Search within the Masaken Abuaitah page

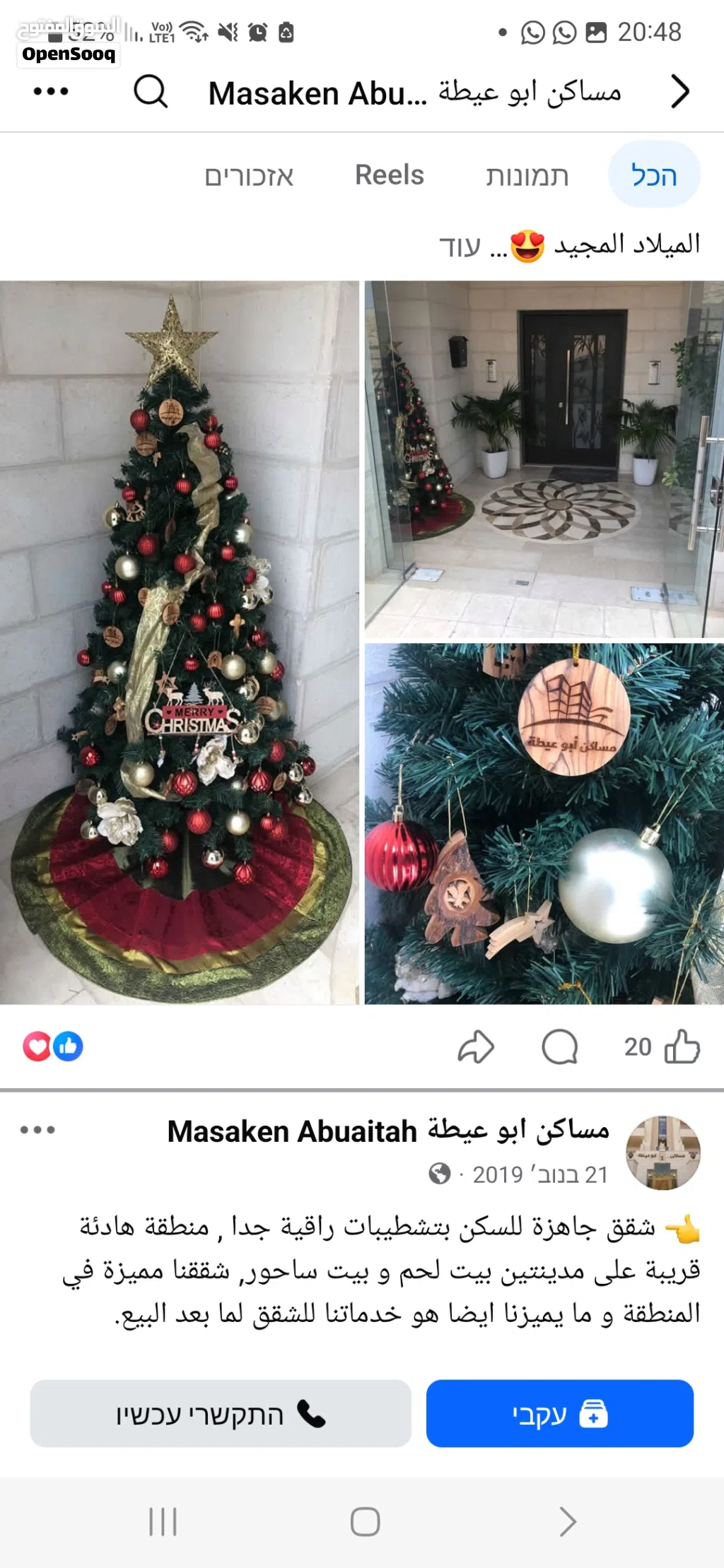(x=151, y=91)
